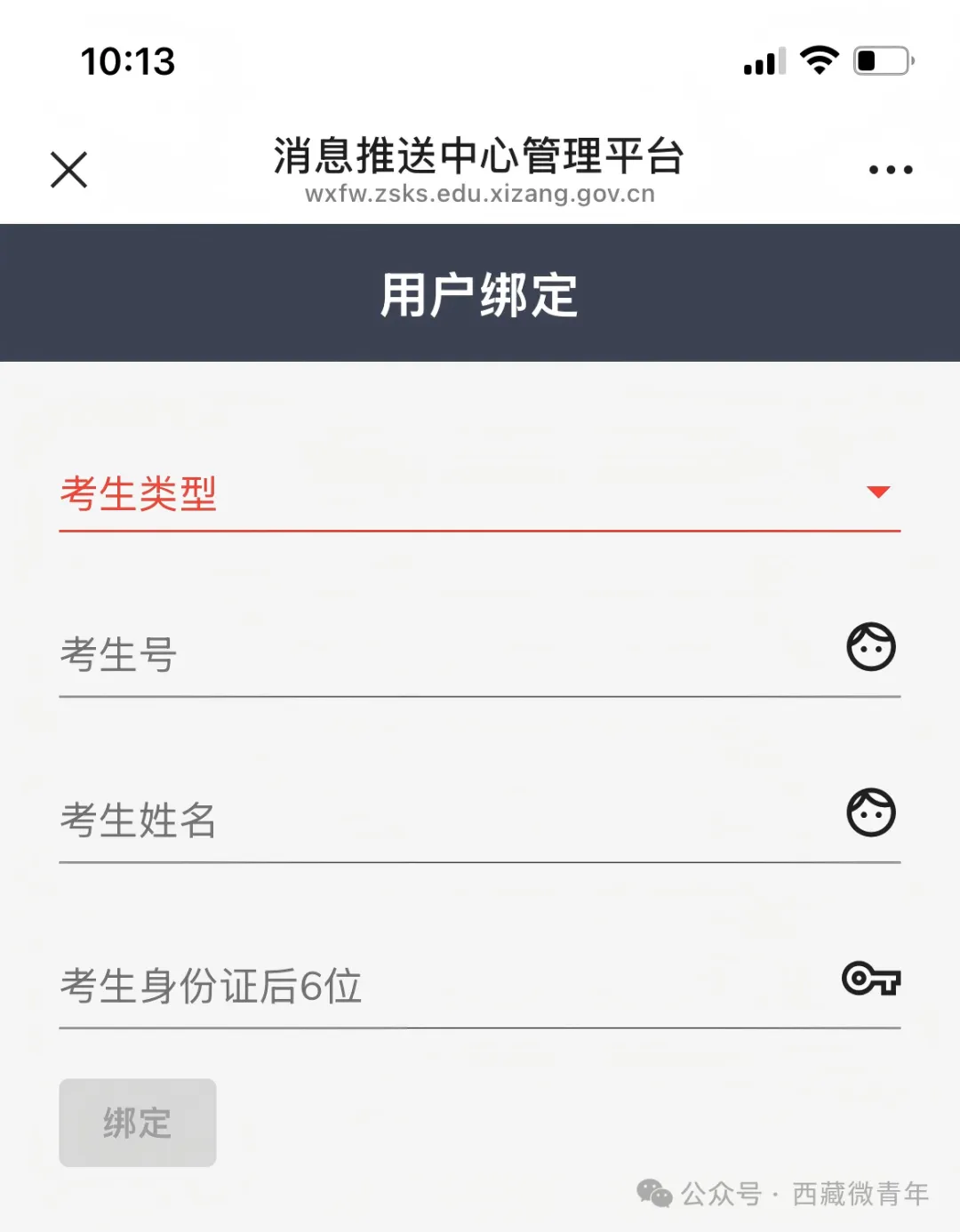Select the 考生姓名 text field
Image resolution: width=960 pixels, height=1232 pixels.
(x=444, y=821)
